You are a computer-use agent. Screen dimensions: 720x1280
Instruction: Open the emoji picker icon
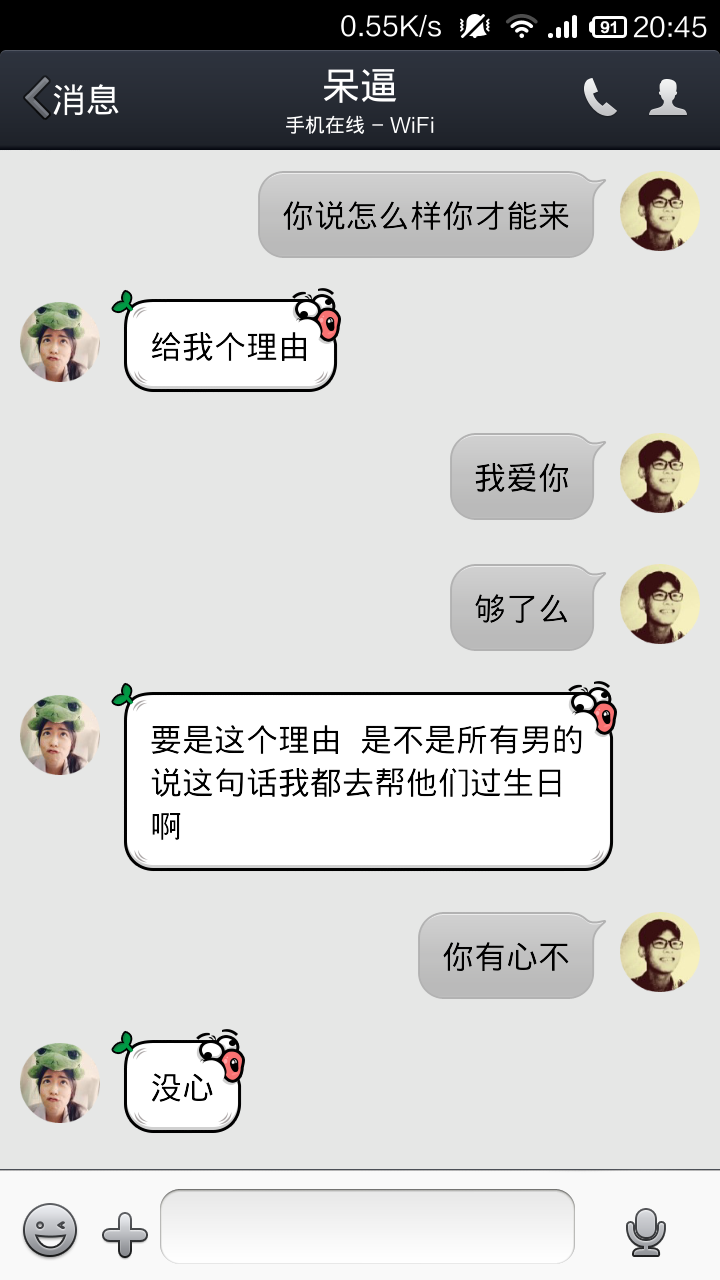pyautogui.click(x=47, y=1232)
